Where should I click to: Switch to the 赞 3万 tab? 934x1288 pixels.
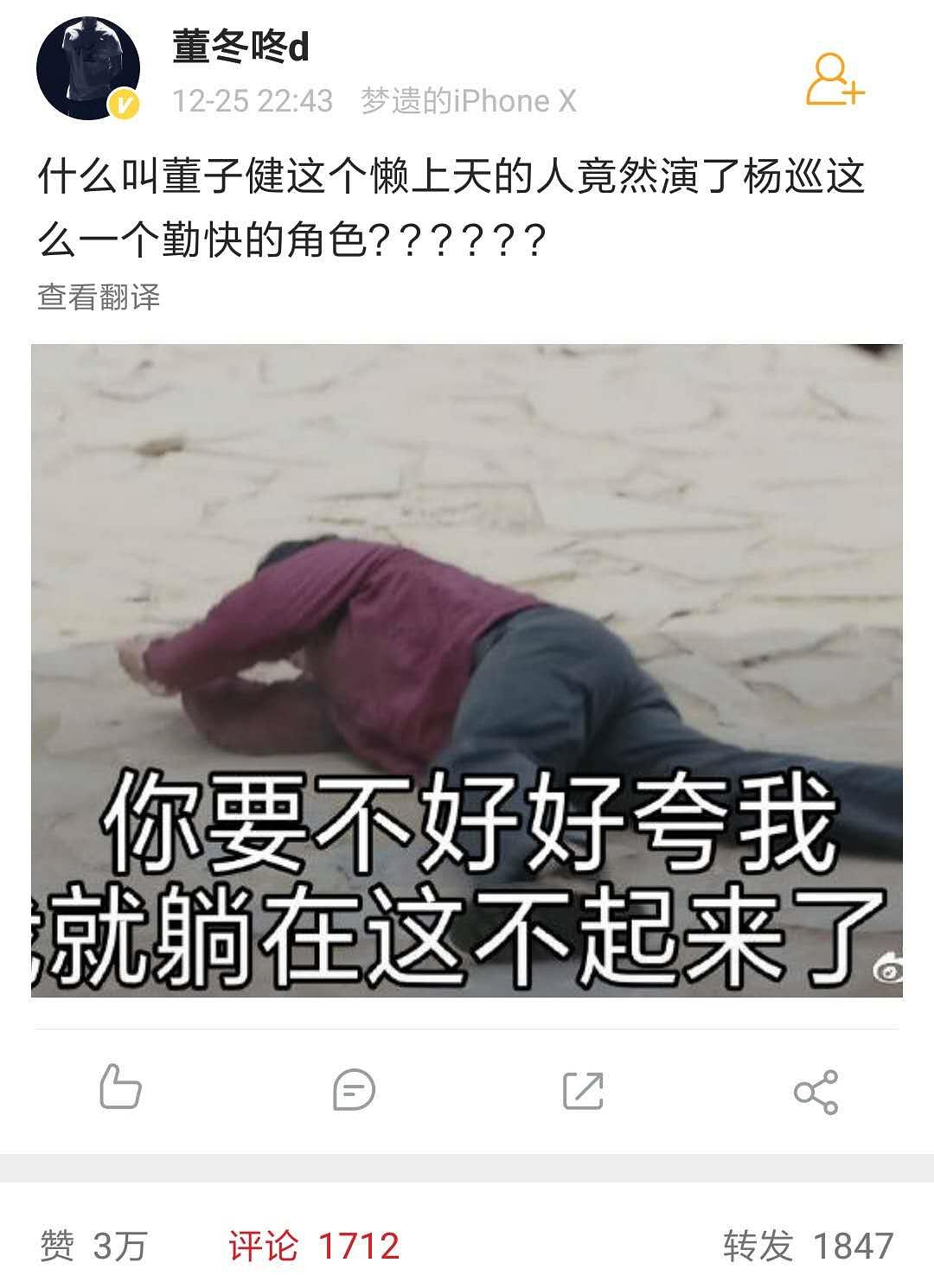point(93,1246)
